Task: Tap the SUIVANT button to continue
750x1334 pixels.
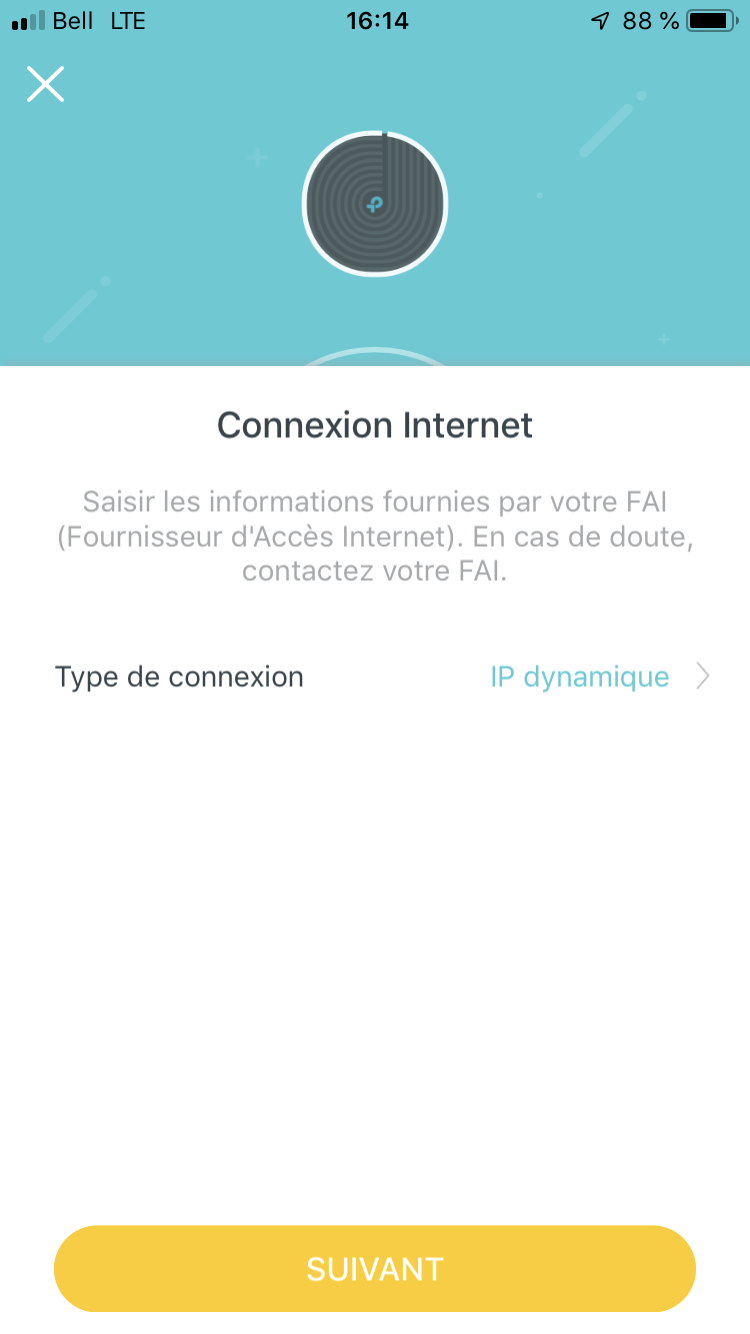Action: tap(374, 1268)
